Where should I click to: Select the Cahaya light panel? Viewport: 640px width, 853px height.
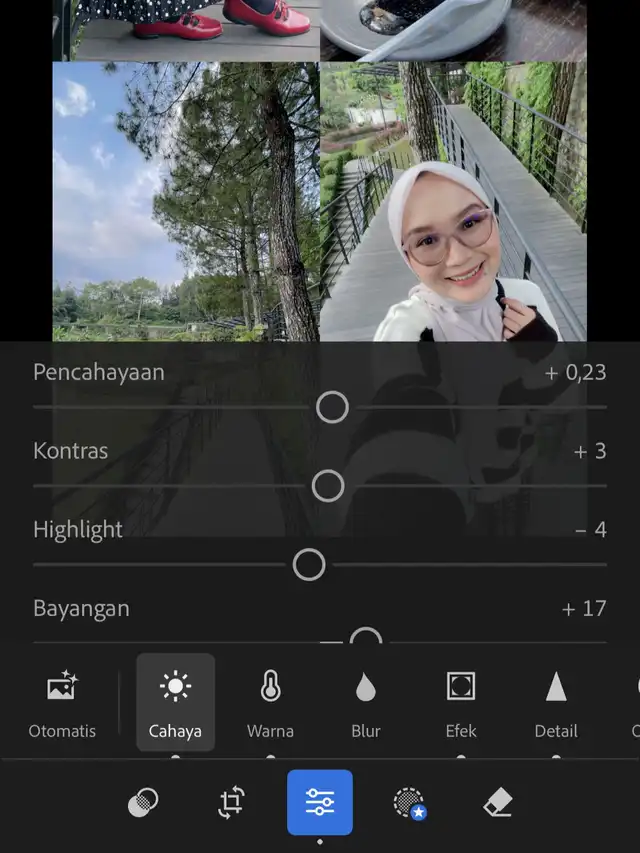[x=175, y=702]
